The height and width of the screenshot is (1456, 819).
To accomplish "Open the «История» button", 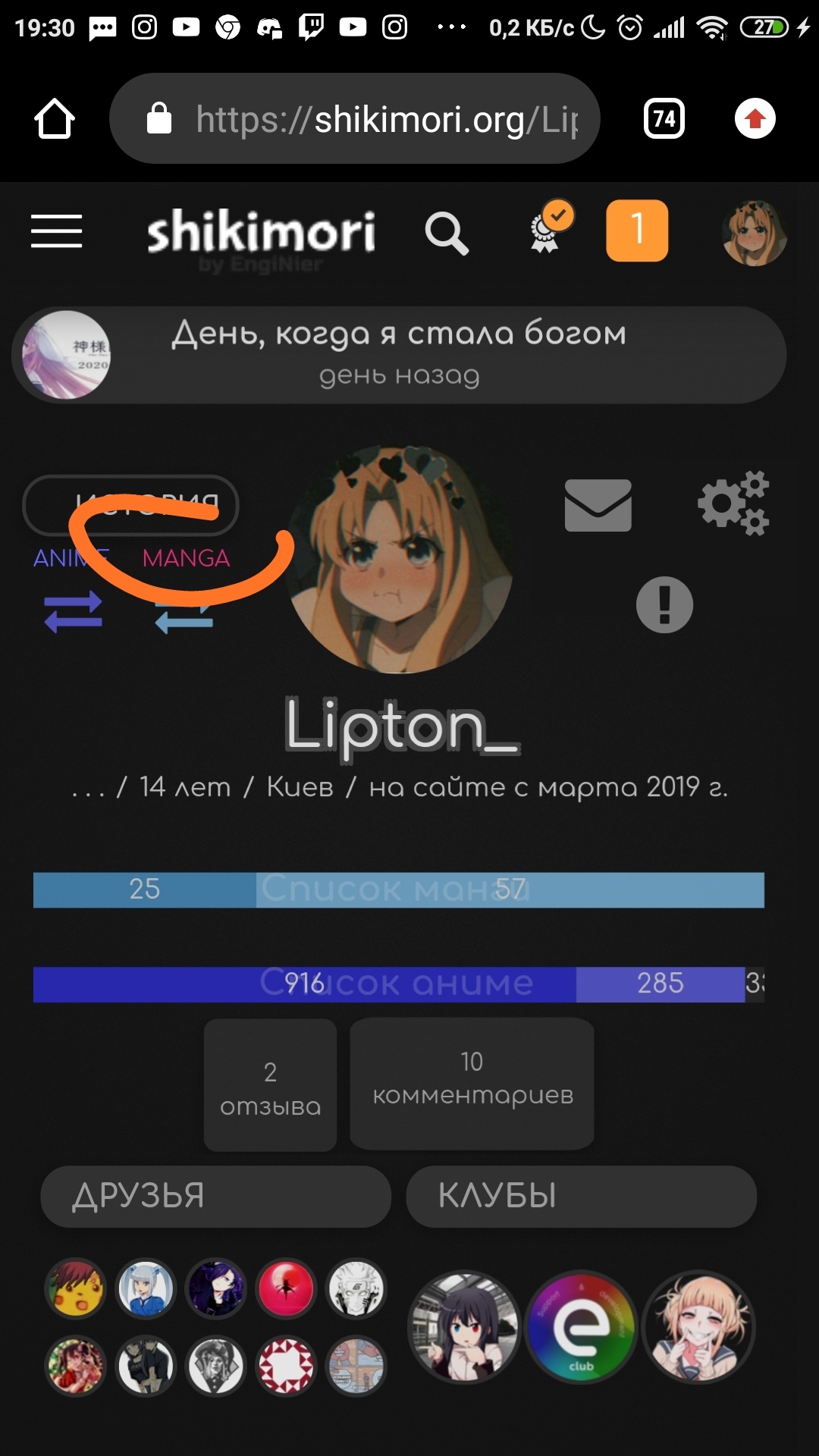I will point(130,504).
